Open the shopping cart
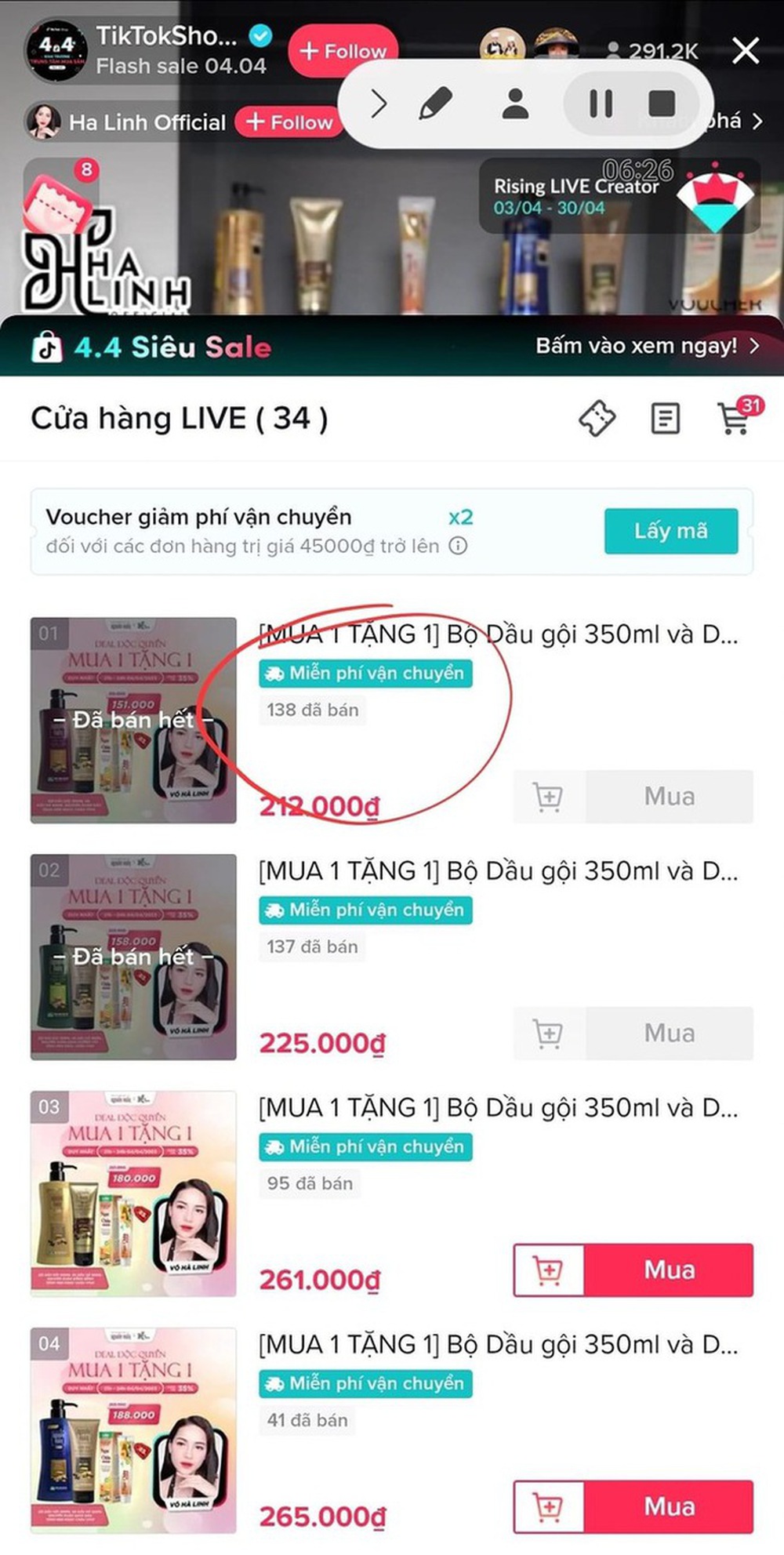The height and width of the screenshot is (1555, 784). click(x=735, y=418)
